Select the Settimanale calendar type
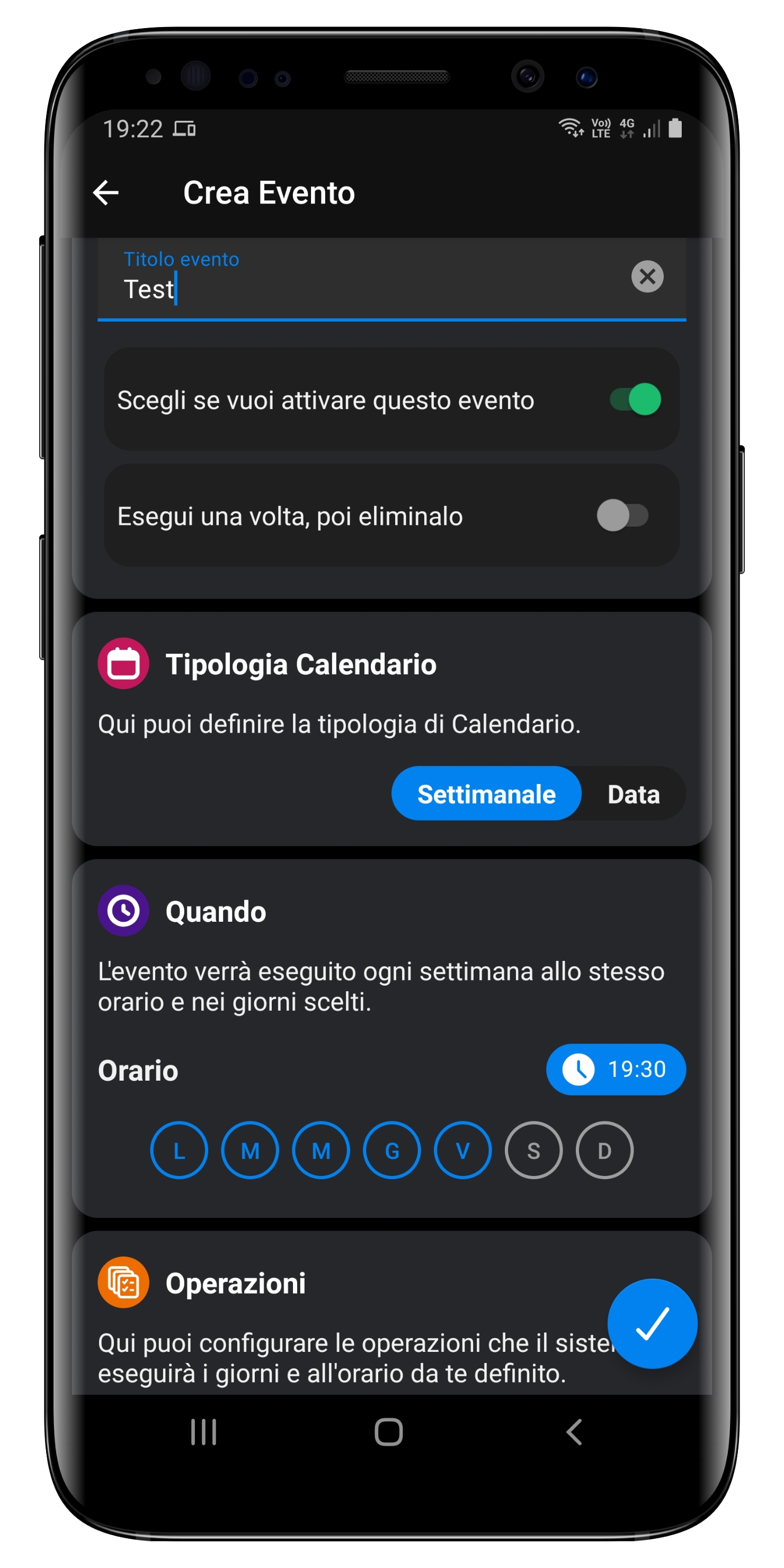This screenshot has height=1568, width=784. click(486, 794)
